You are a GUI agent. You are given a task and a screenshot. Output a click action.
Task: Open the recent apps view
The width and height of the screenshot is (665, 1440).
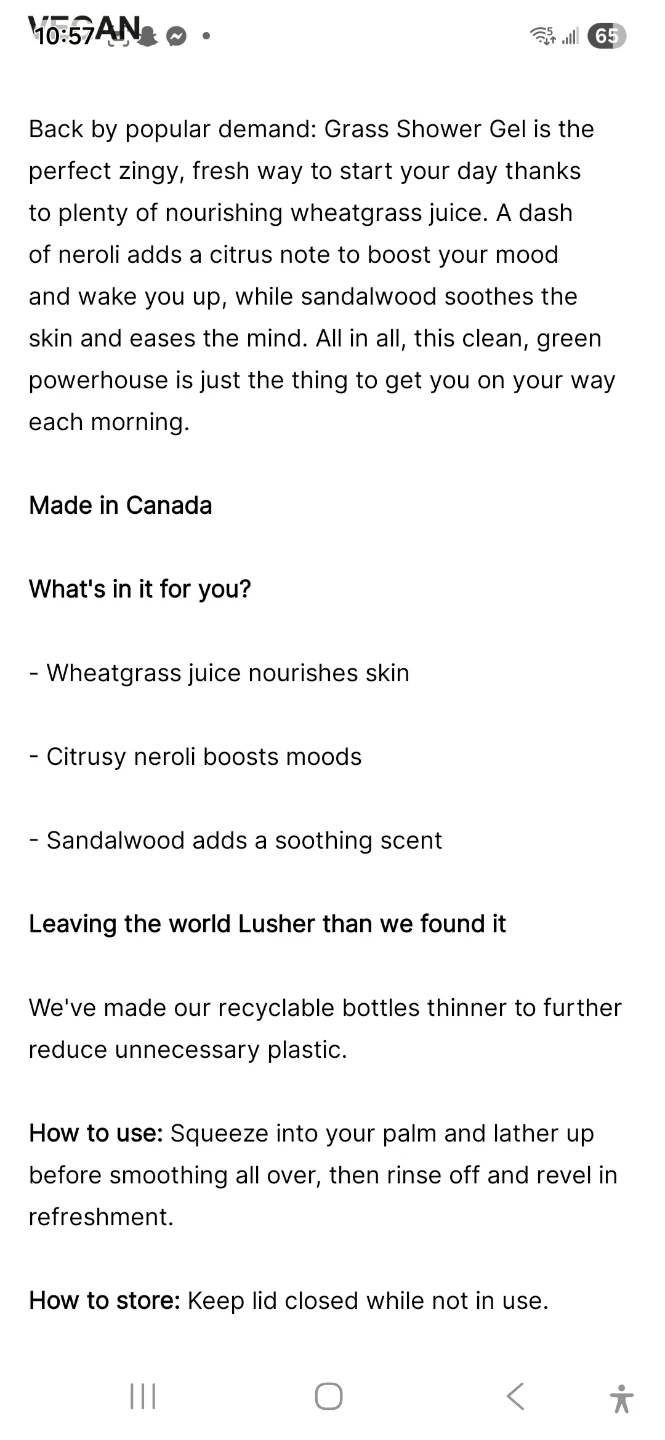point(143,1396)
